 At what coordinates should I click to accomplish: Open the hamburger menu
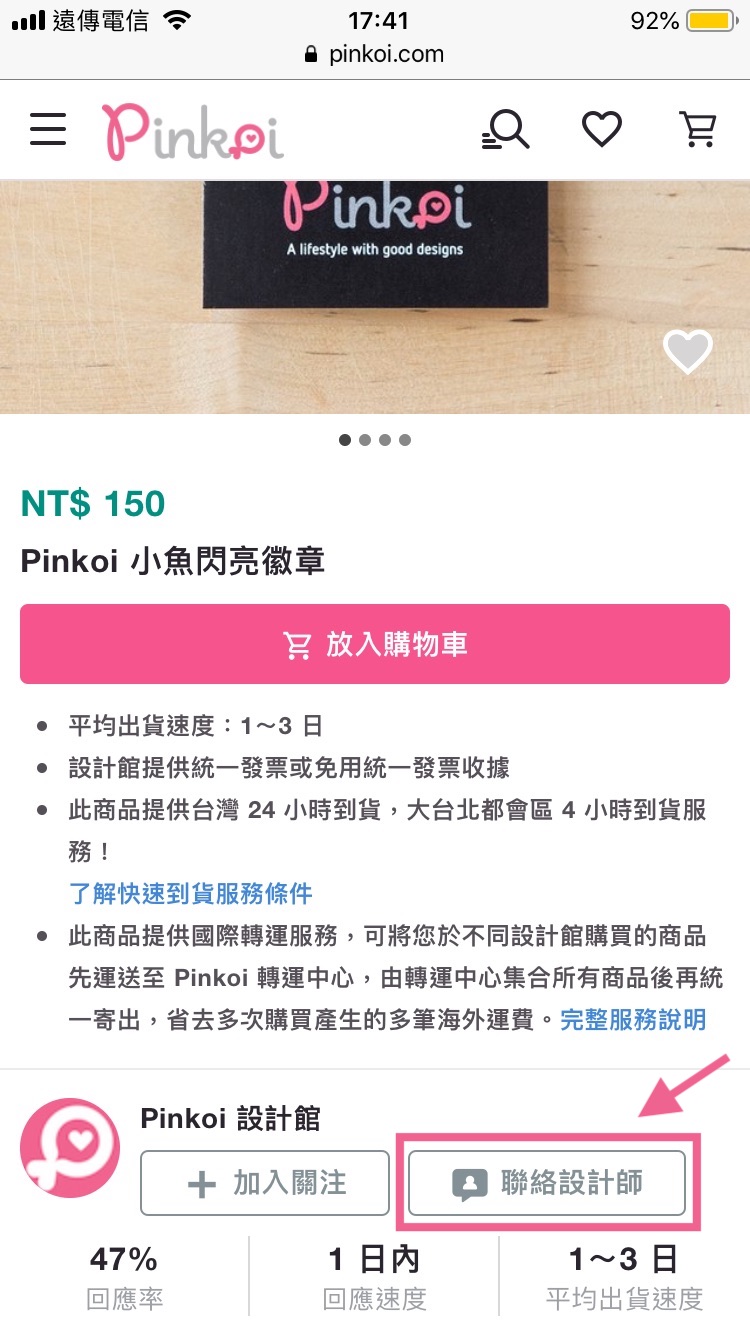[47, 130]
